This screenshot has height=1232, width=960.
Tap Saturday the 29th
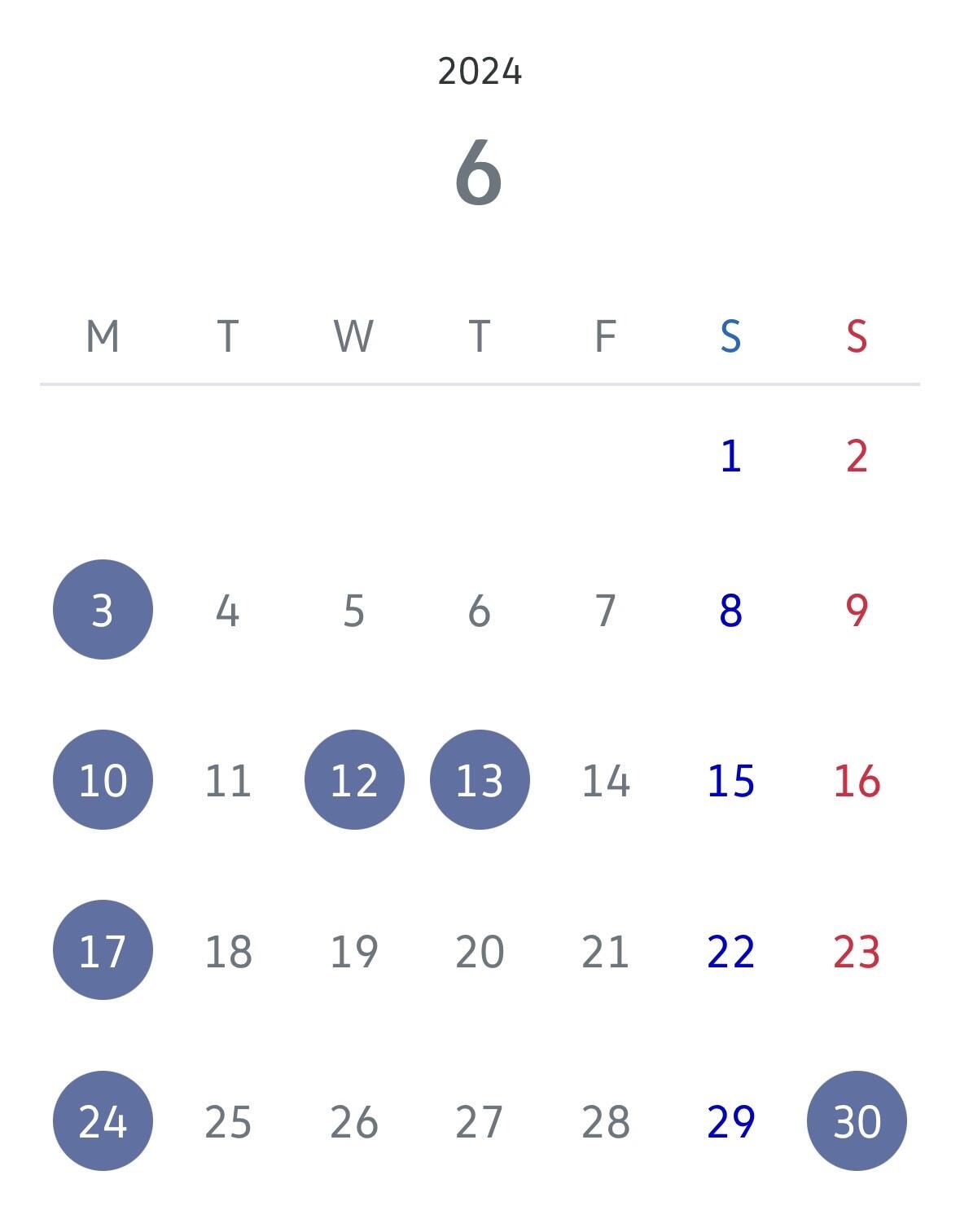[x=730, y=1121]
